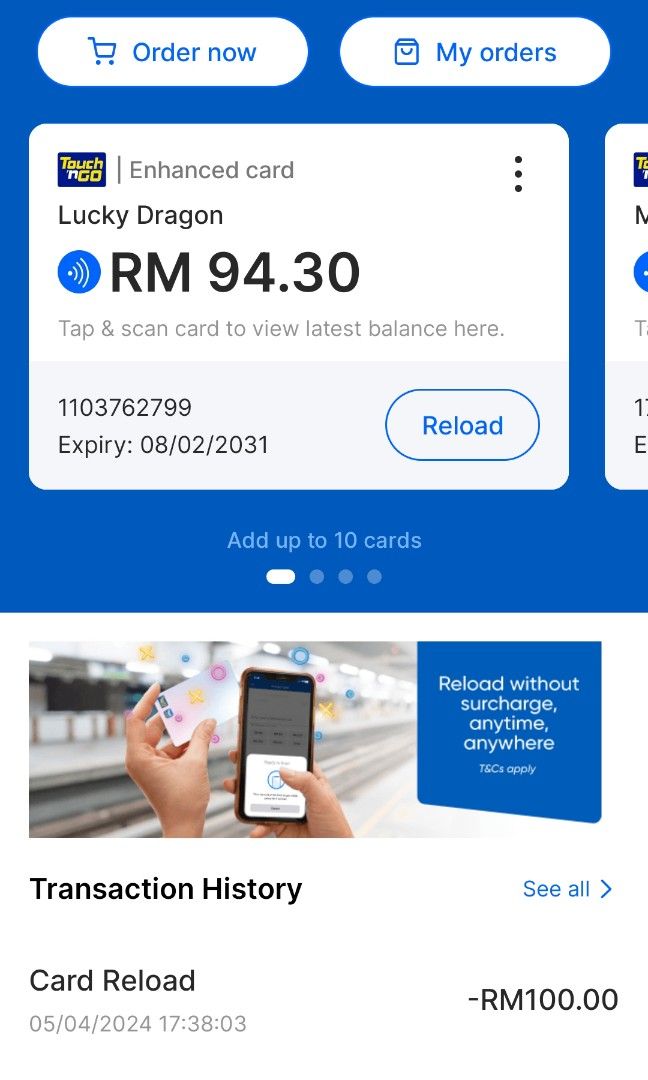Open the Card Reload transaction from 05/04/2024
Image resolution: width=648 pixels, height=1080 pixels.
coord(323,1000)
